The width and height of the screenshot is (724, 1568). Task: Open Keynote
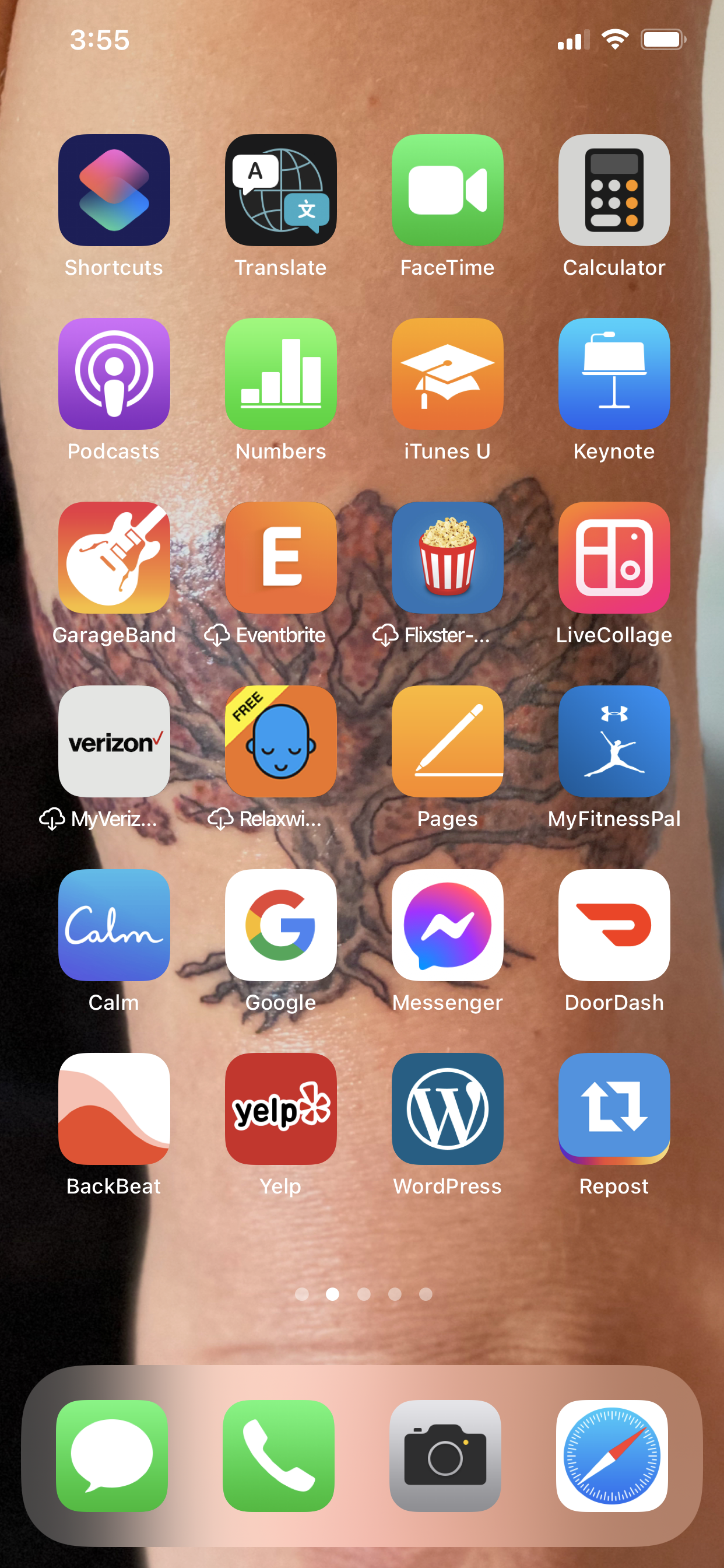(x=614, y=374)
